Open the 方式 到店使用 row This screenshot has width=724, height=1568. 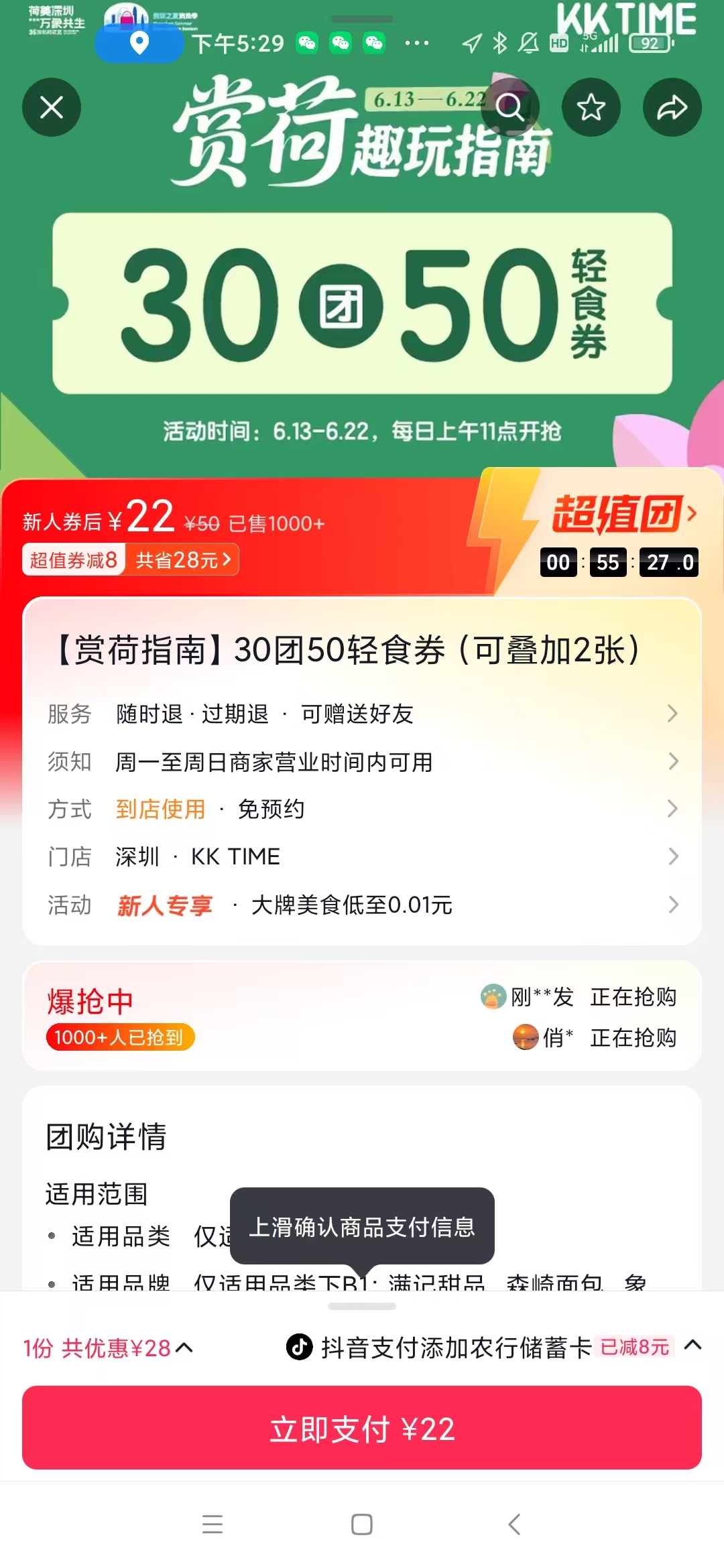point(362,809)
